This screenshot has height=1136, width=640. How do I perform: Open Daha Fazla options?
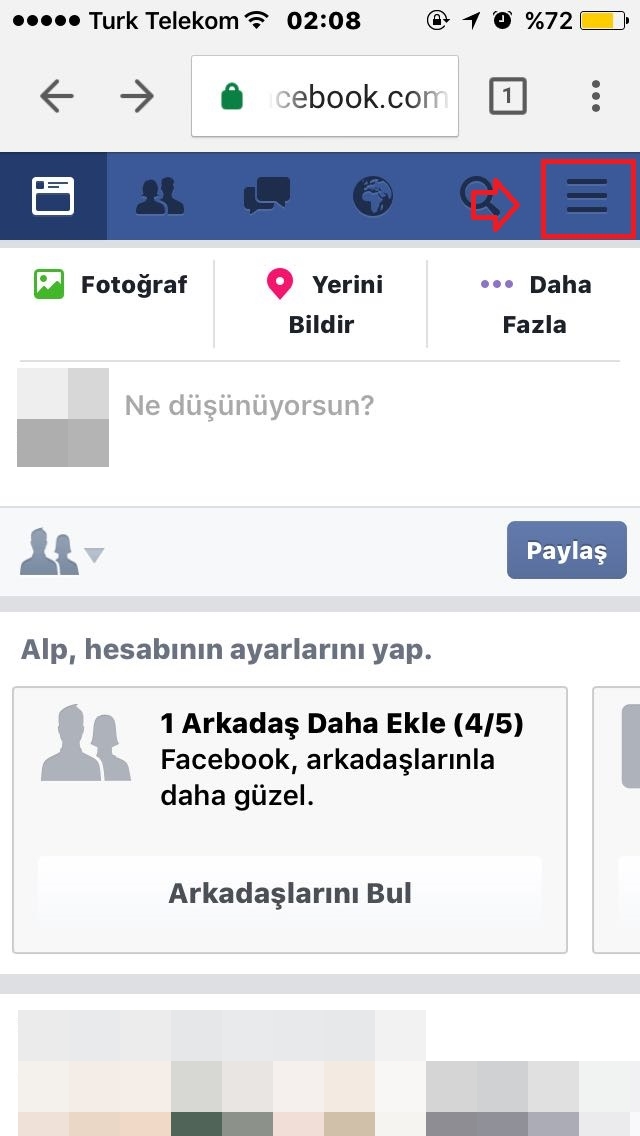(535, 304)
